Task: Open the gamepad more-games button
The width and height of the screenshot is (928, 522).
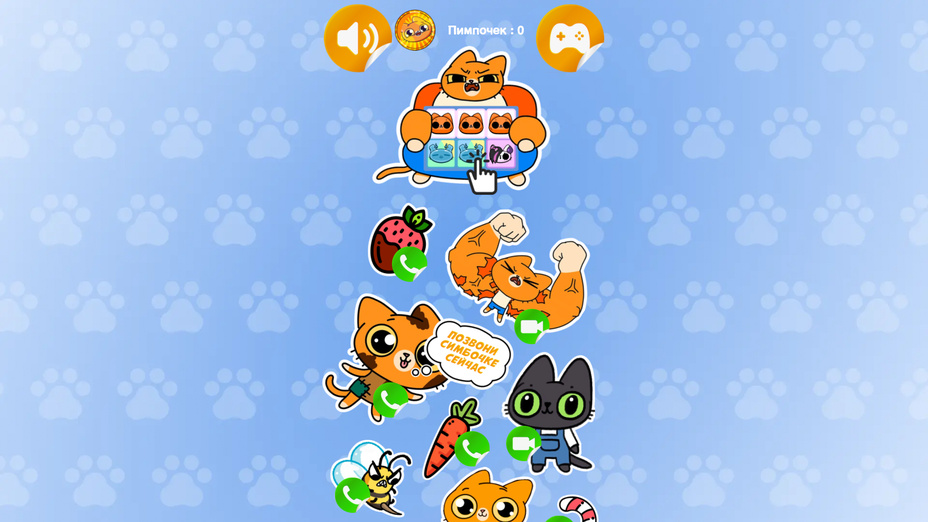Action: (x=569, y=38)
